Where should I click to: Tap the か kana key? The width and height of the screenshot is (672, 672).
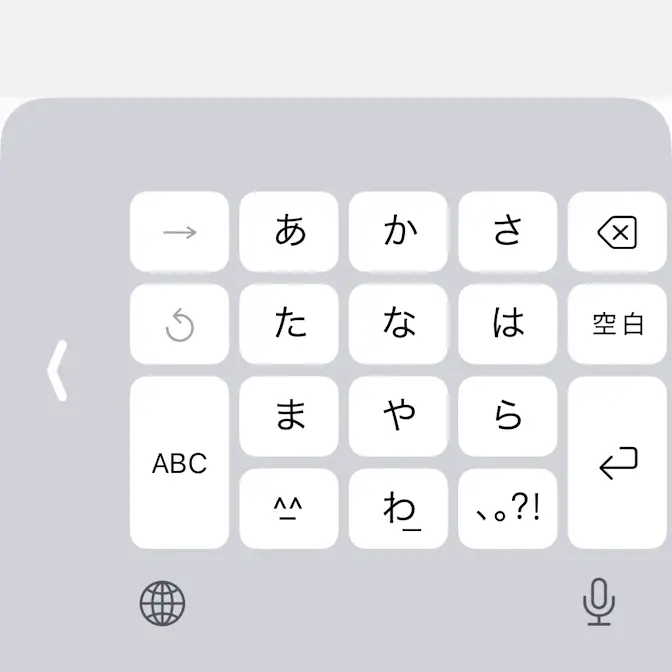click(398, 232)
